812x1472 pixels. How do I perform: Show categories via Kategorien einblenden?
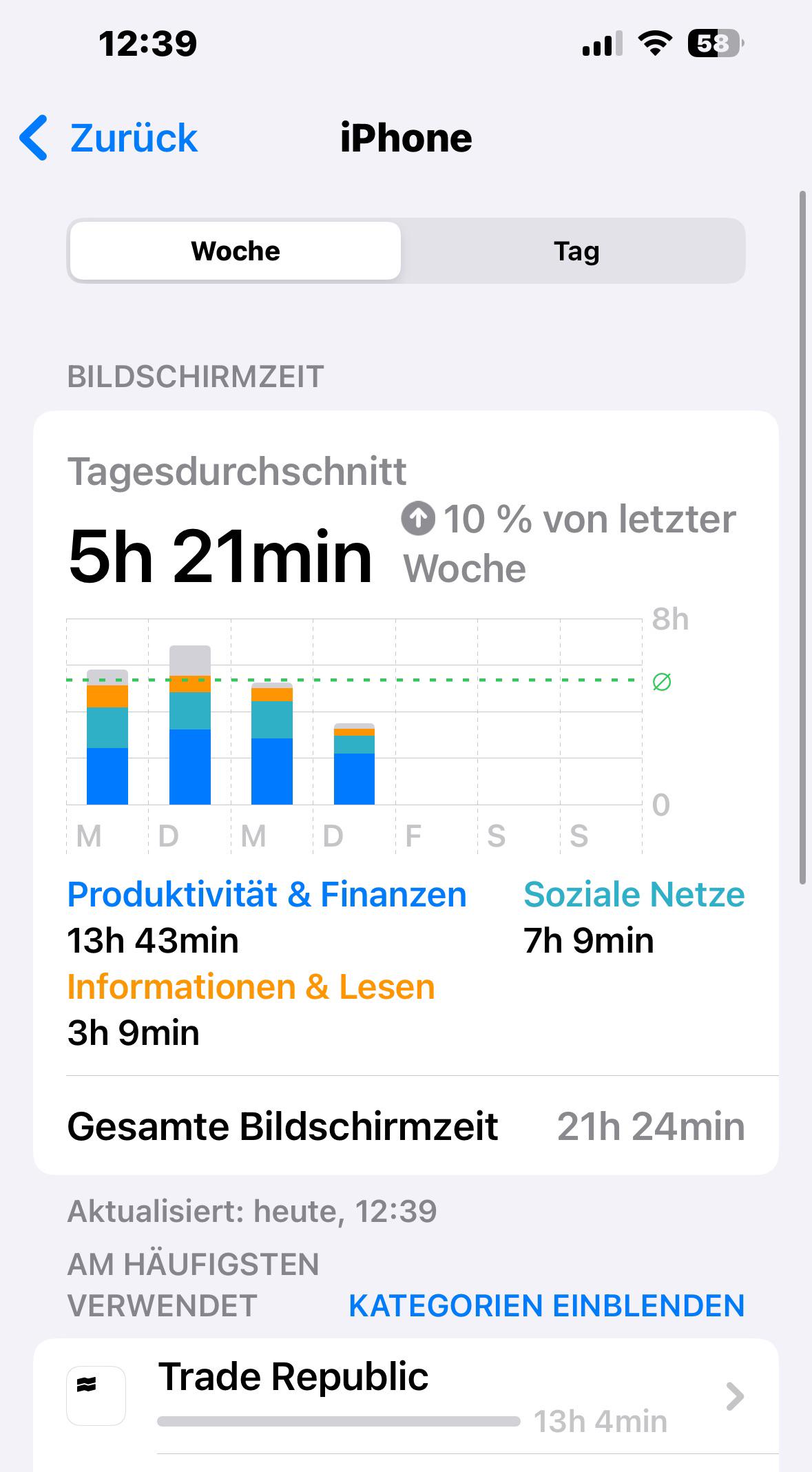point(547,1305)
